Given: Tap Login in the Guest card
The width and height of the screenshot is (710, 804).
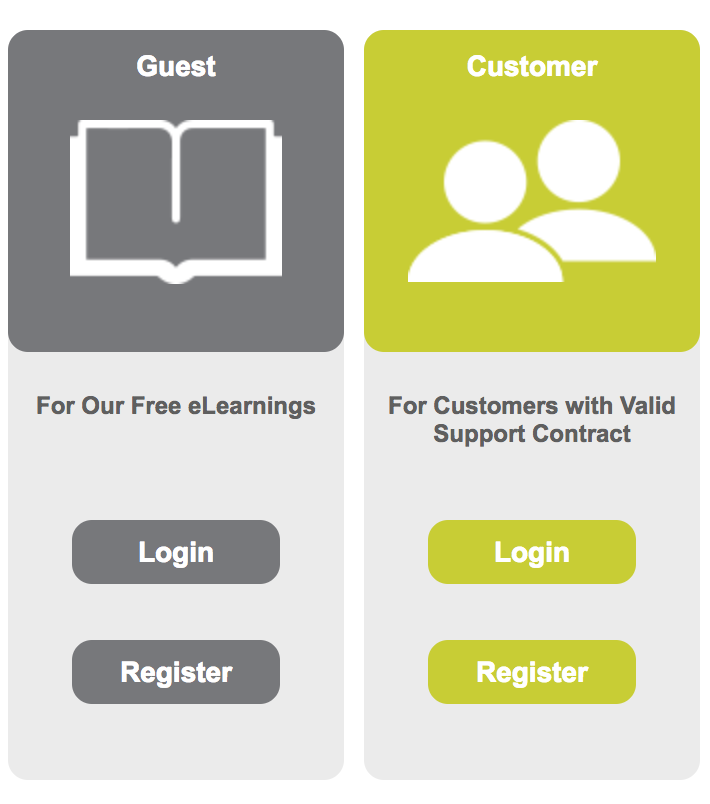Looking at the screenshot, I should 176,552.
